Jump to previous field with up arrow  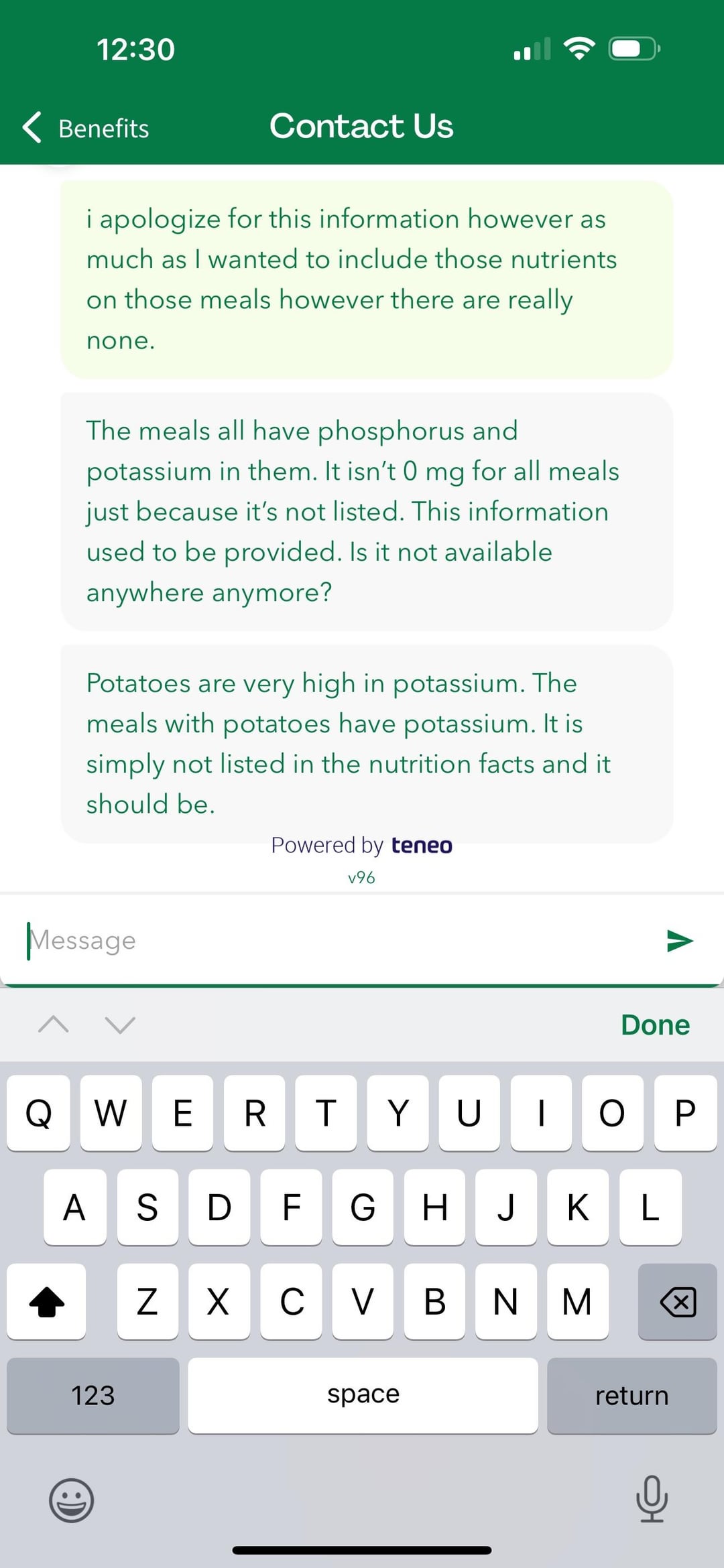pos(54,1025)
